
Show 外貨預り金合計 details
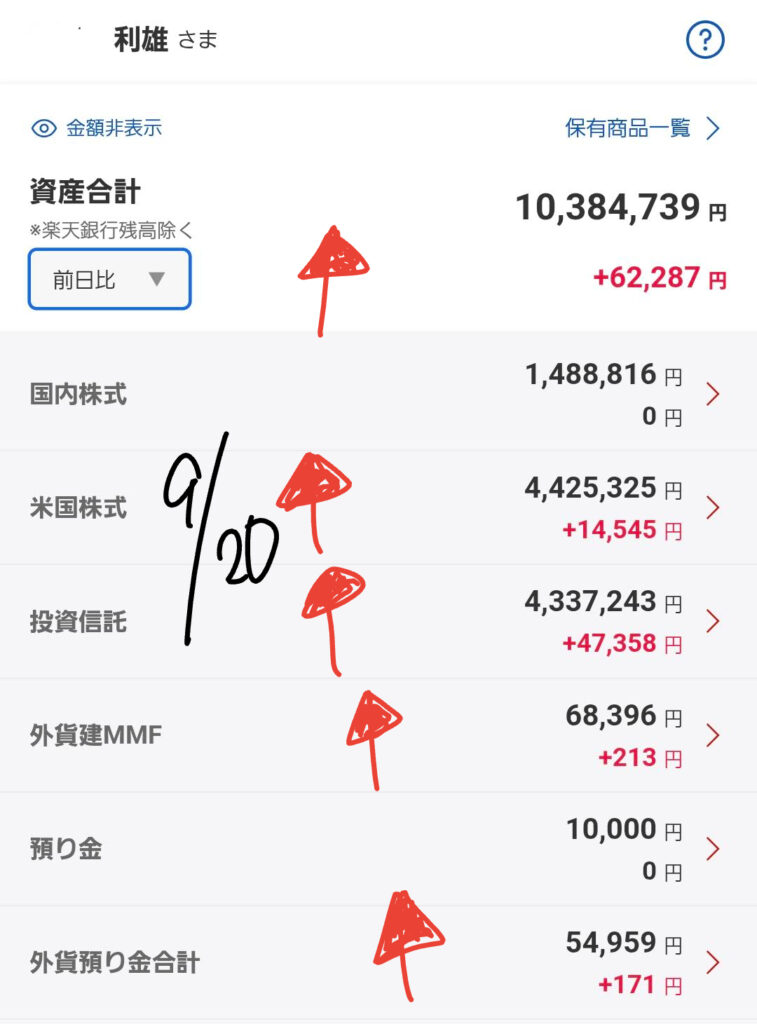click(x=378, y=963)
